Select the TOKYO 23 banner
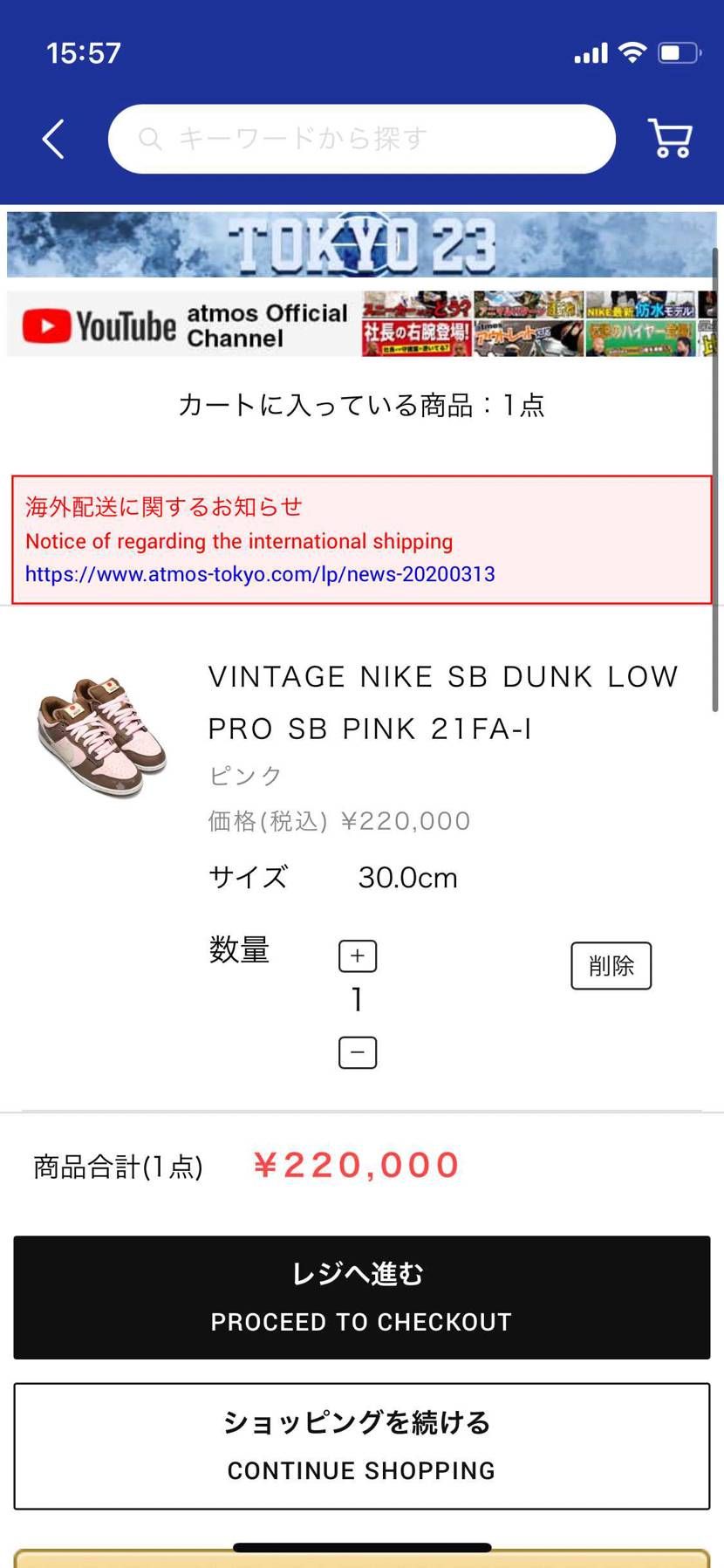The width and height of the screenshot is (724, 1568). pyautogui.click(x=362, y=245)
